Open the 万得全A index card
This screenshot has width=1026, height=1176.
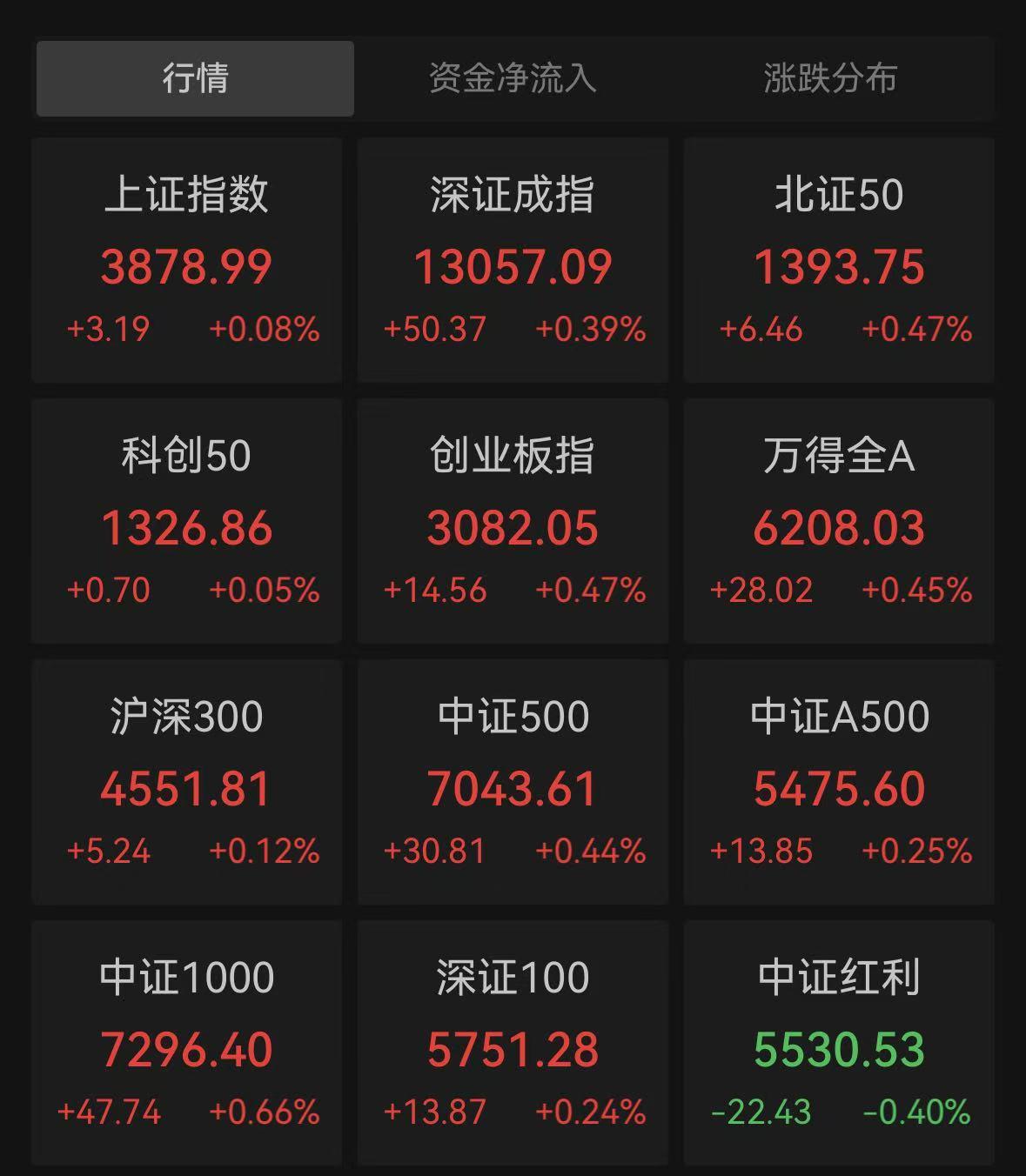(839, 521)
